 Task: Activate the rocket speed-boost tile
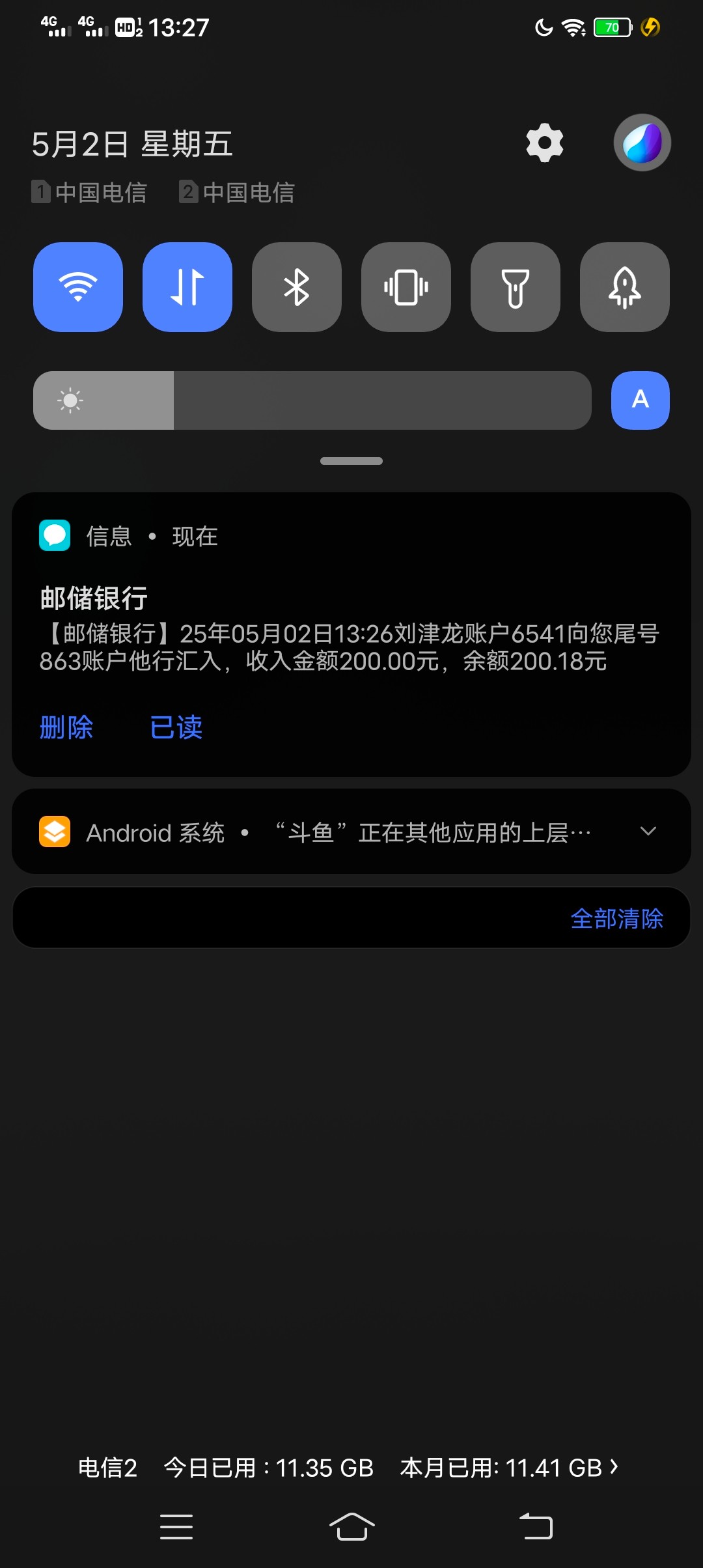tap(625, 287)
